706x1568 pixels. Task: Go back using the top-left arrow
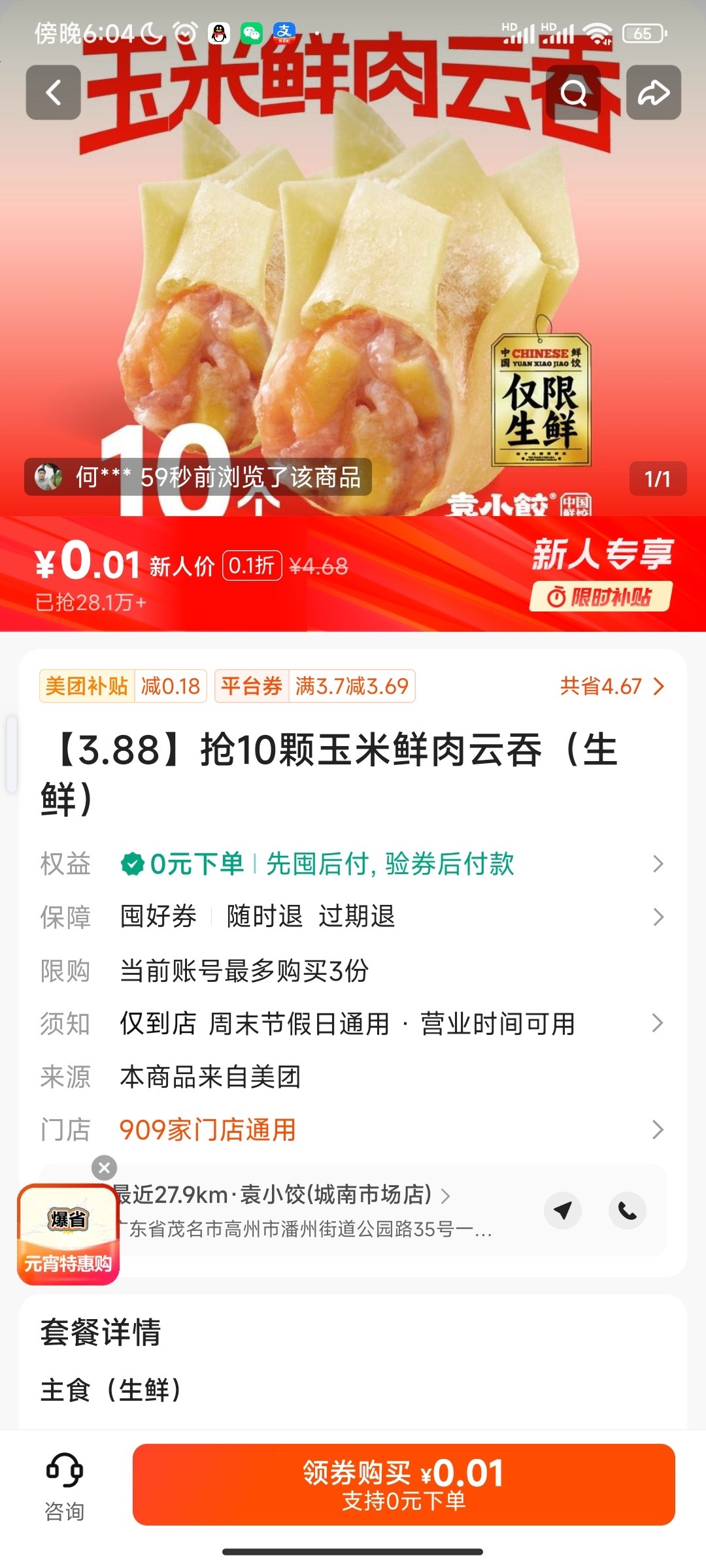(x=53, y=93)
